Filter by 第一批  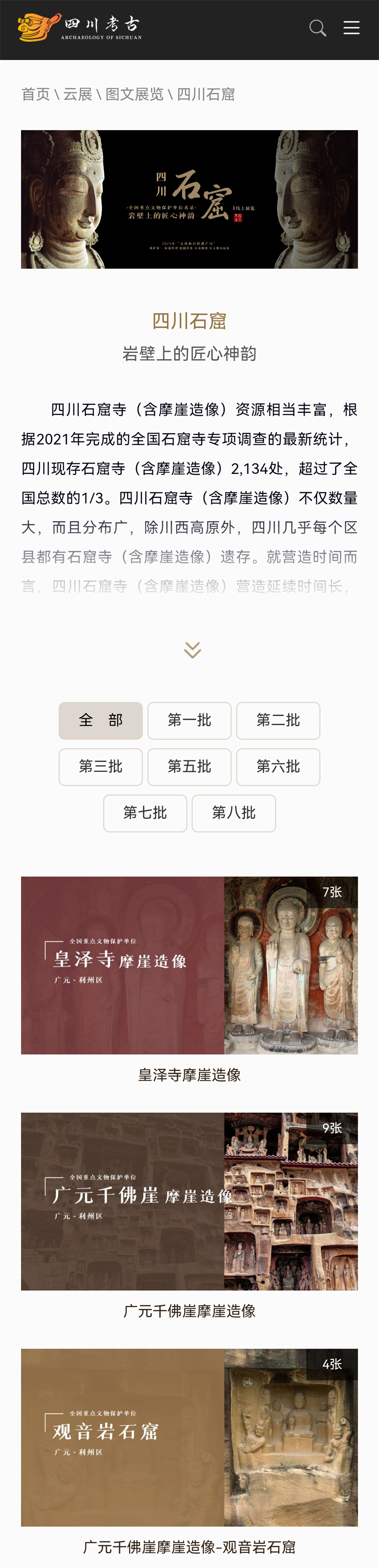(x=189, y=721)
